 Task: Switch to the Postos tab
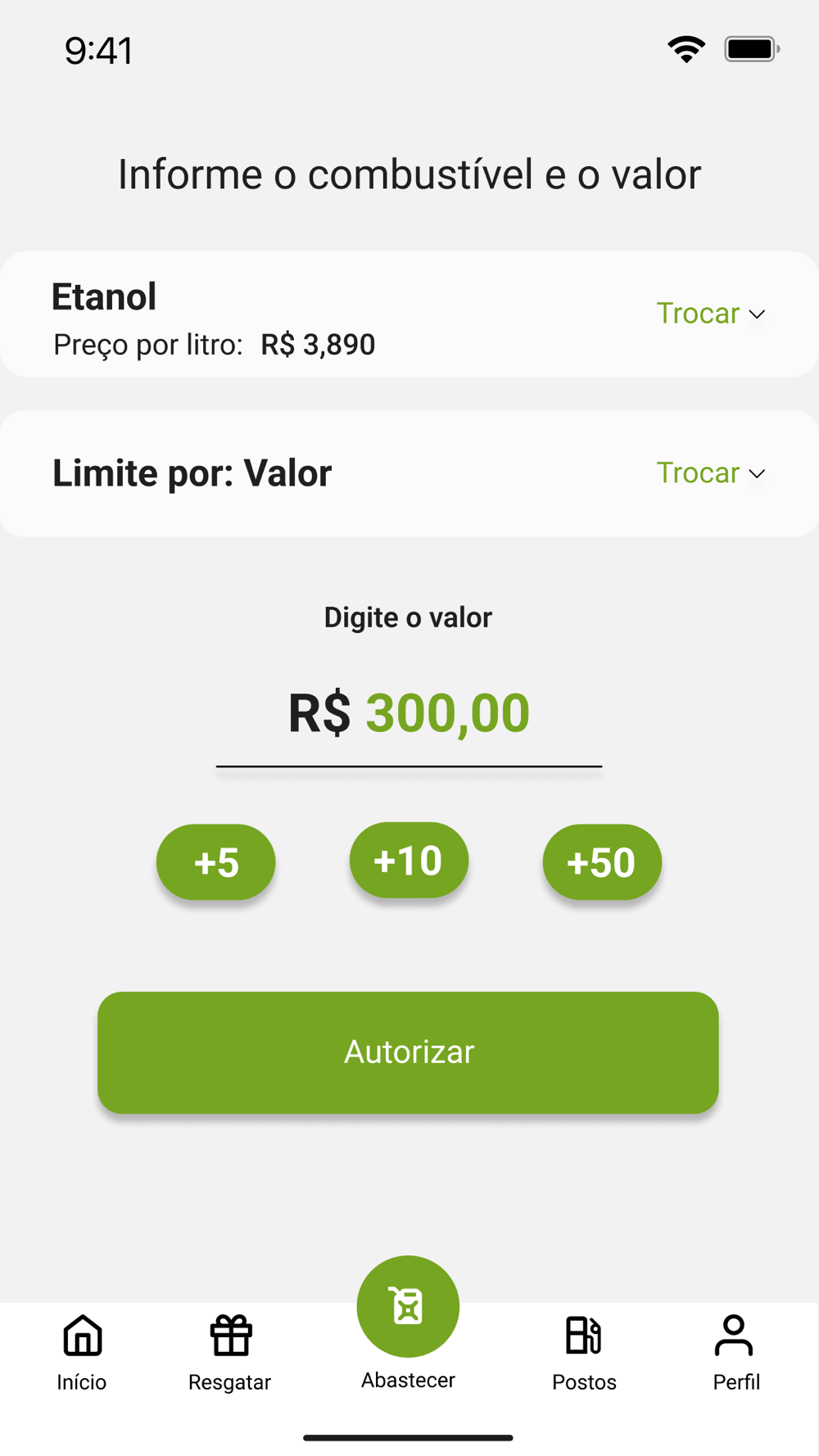(x=584, y=1353)
